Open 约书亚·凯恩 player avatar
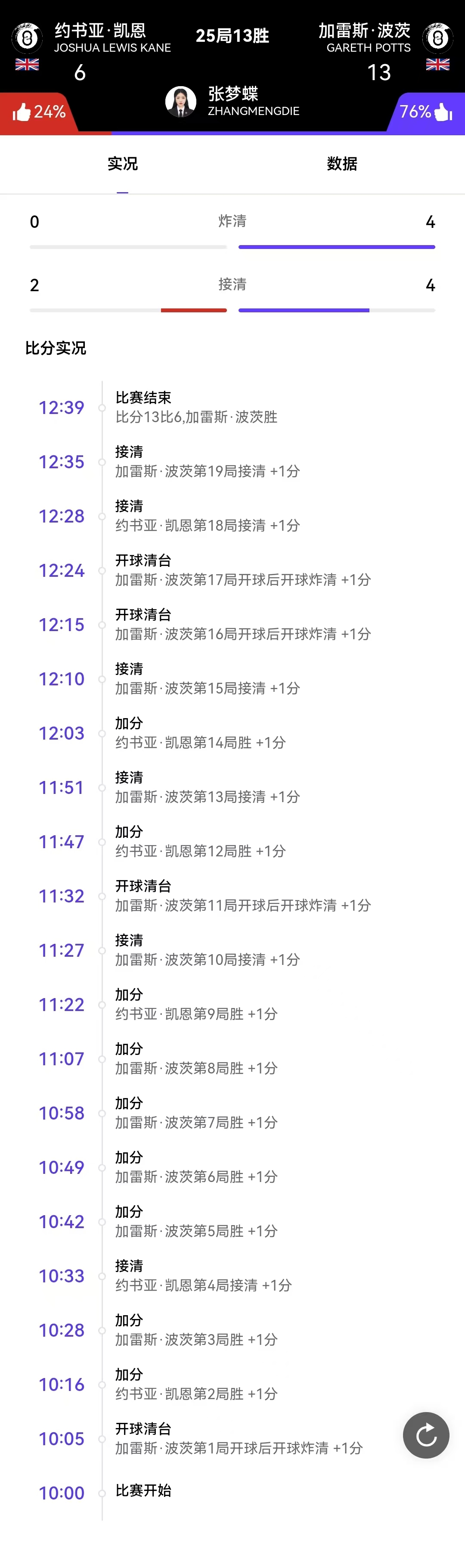 point(27,38)
